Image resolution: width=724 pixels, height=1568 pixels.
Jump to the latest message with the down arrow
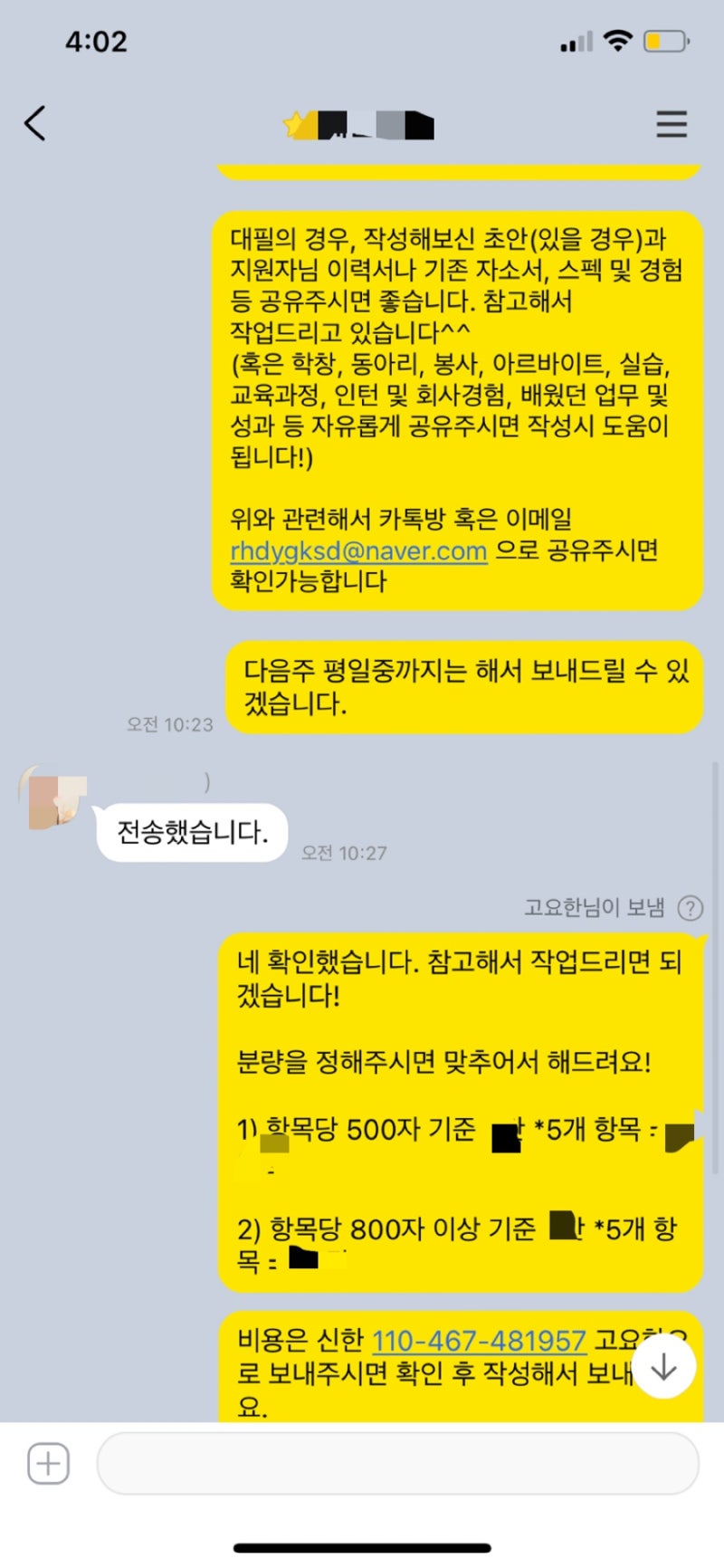click(664, 1367)
